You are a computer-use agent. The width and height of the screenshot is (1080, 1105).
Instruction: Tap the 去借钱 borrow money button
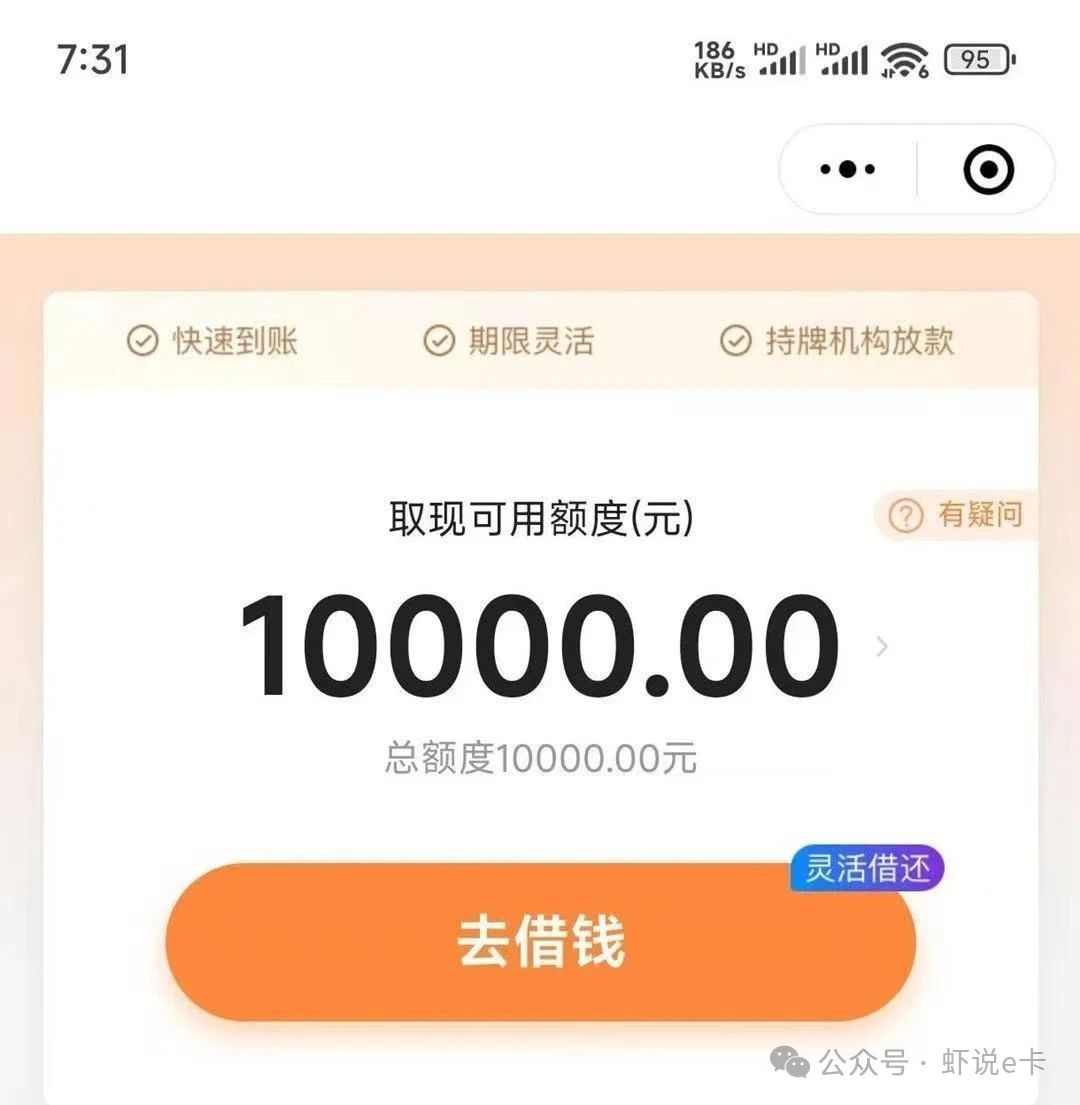(x=540, y=942)
